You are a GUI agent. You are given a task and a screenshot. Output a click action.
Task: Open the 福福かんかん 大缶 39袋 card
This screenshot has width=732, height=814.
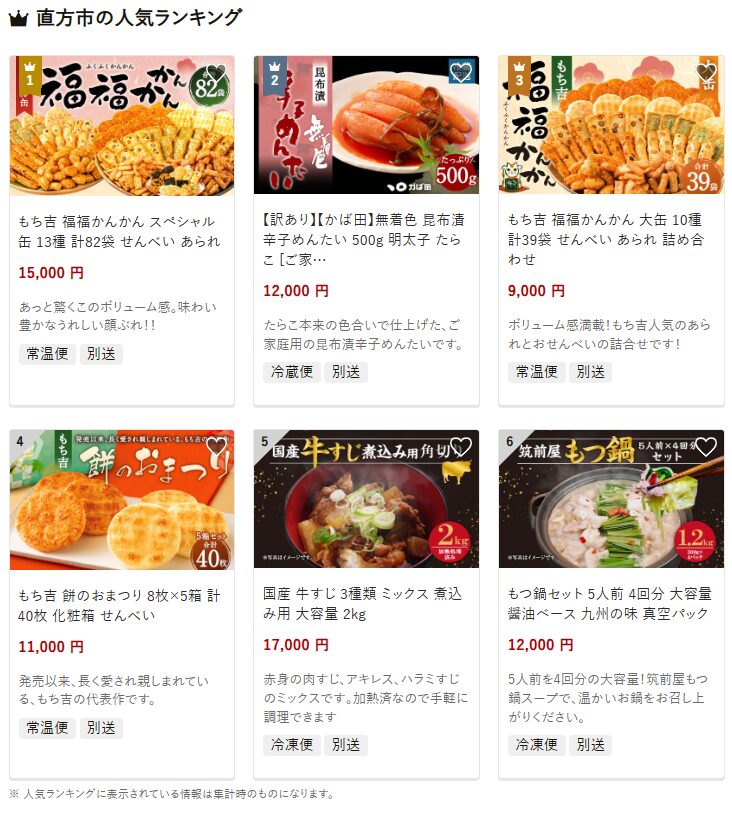pos(611,239)
